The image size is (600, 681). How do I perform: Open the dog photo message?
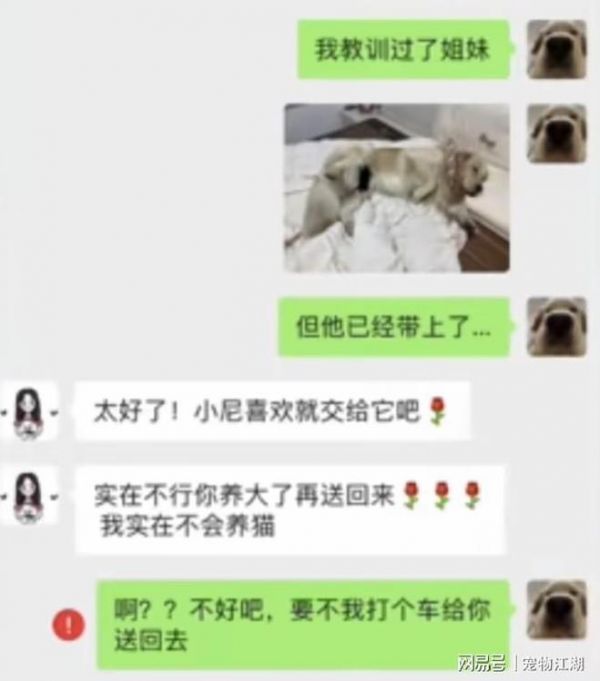click(397, 188)
